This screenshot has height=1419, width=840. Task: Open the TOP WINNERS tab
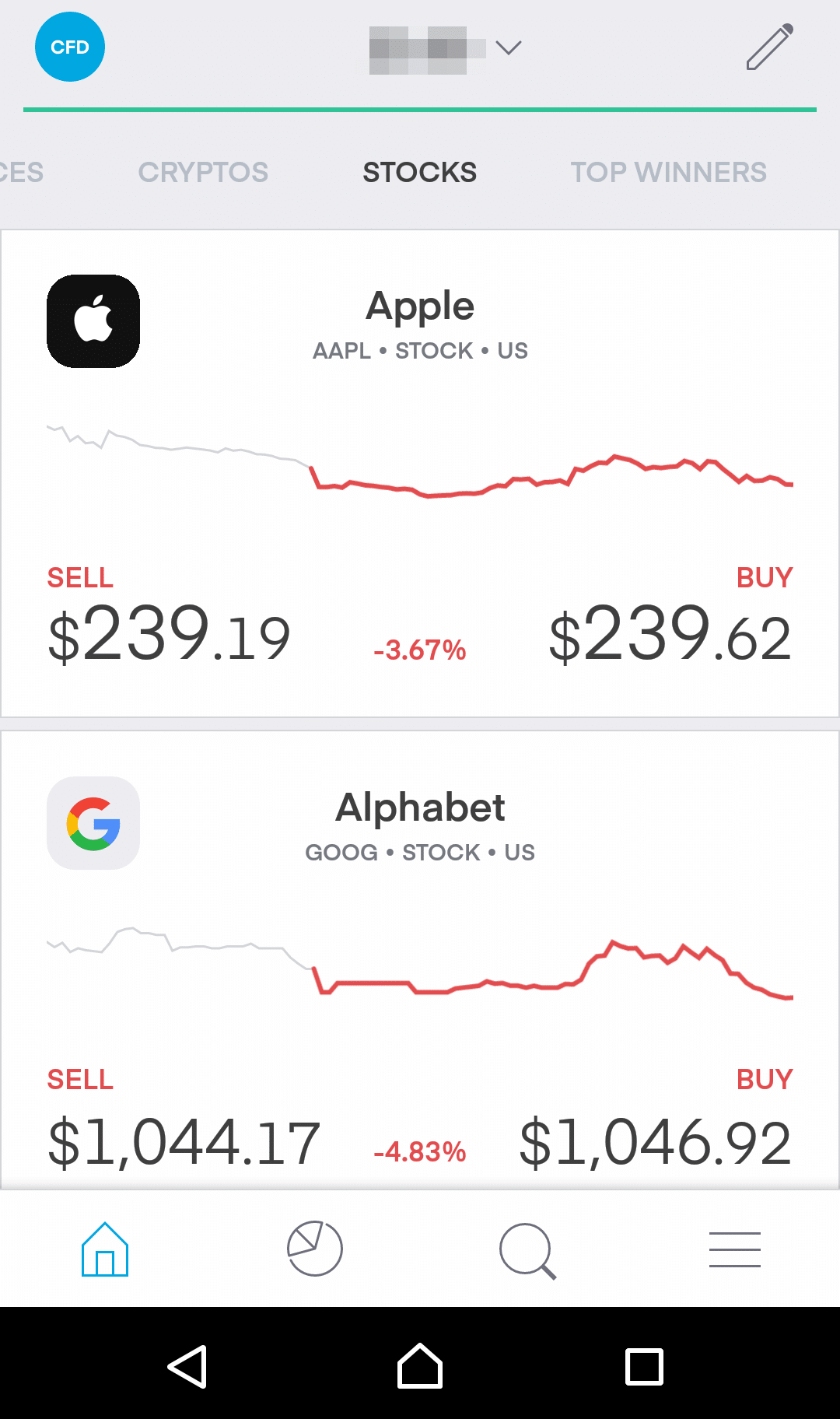point(668,171)
